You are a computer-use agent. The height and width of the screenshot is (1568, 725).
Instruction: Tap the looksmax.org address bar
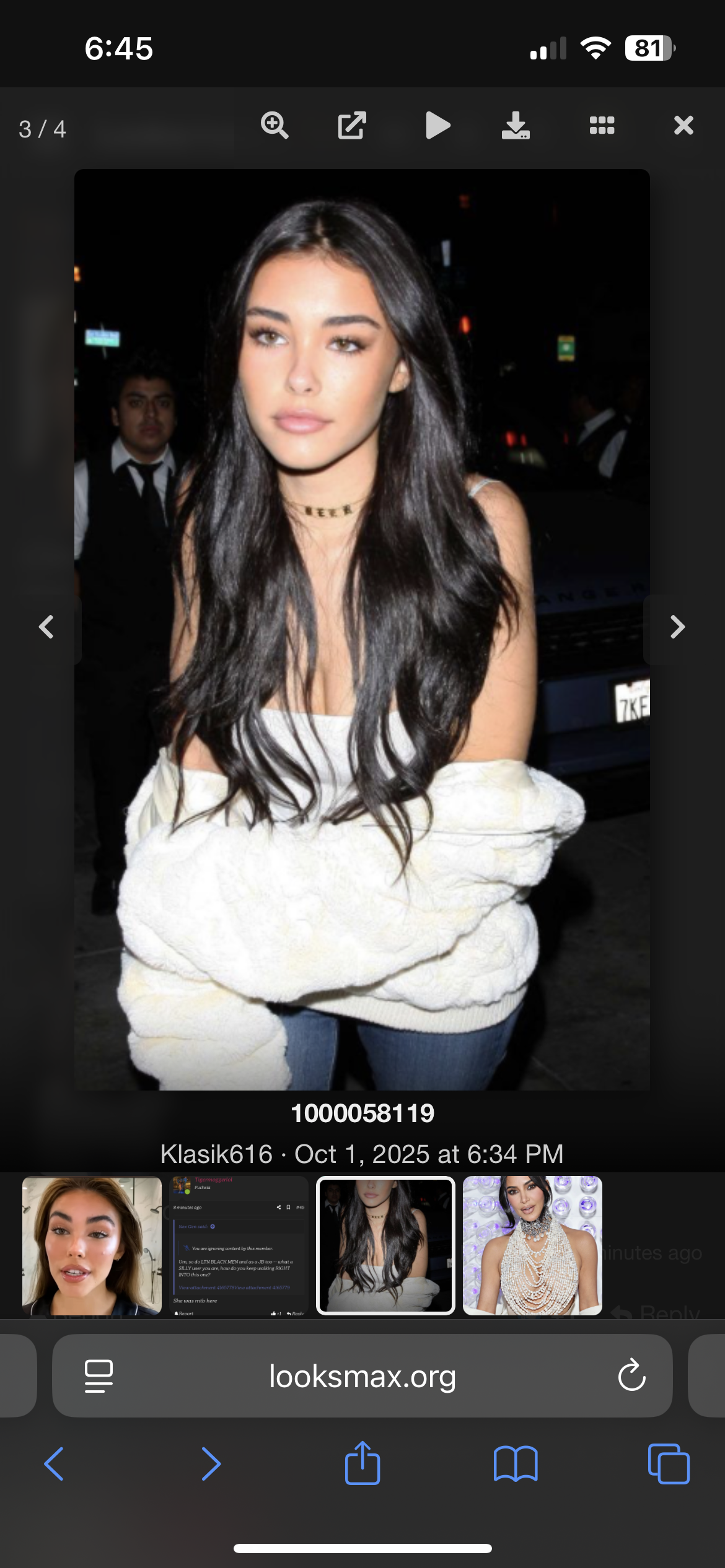[x=362, y=1377]
